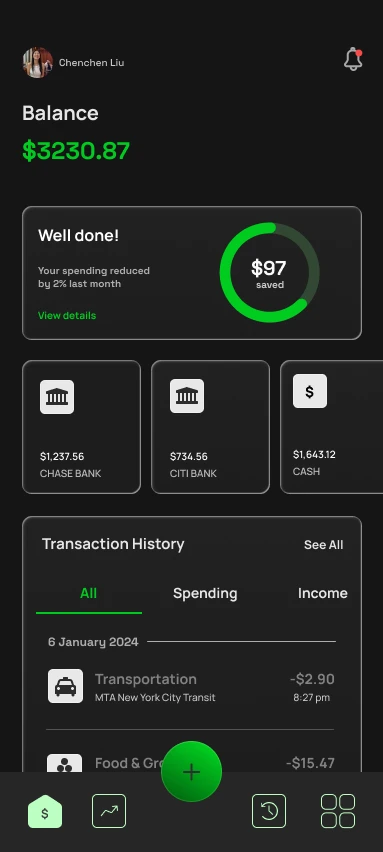
Task: Open the history clock tab
Action: tap(269, 811)
